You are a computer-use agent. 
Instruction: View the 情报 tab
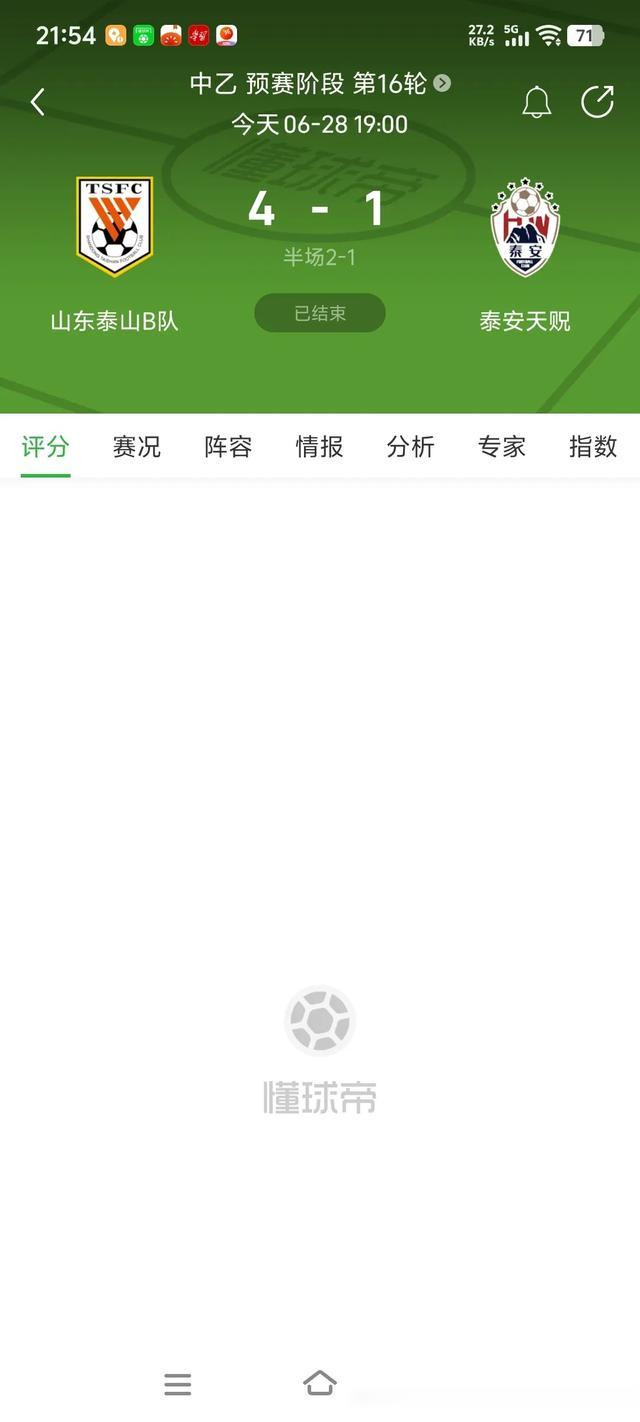(x=320, y=447)
